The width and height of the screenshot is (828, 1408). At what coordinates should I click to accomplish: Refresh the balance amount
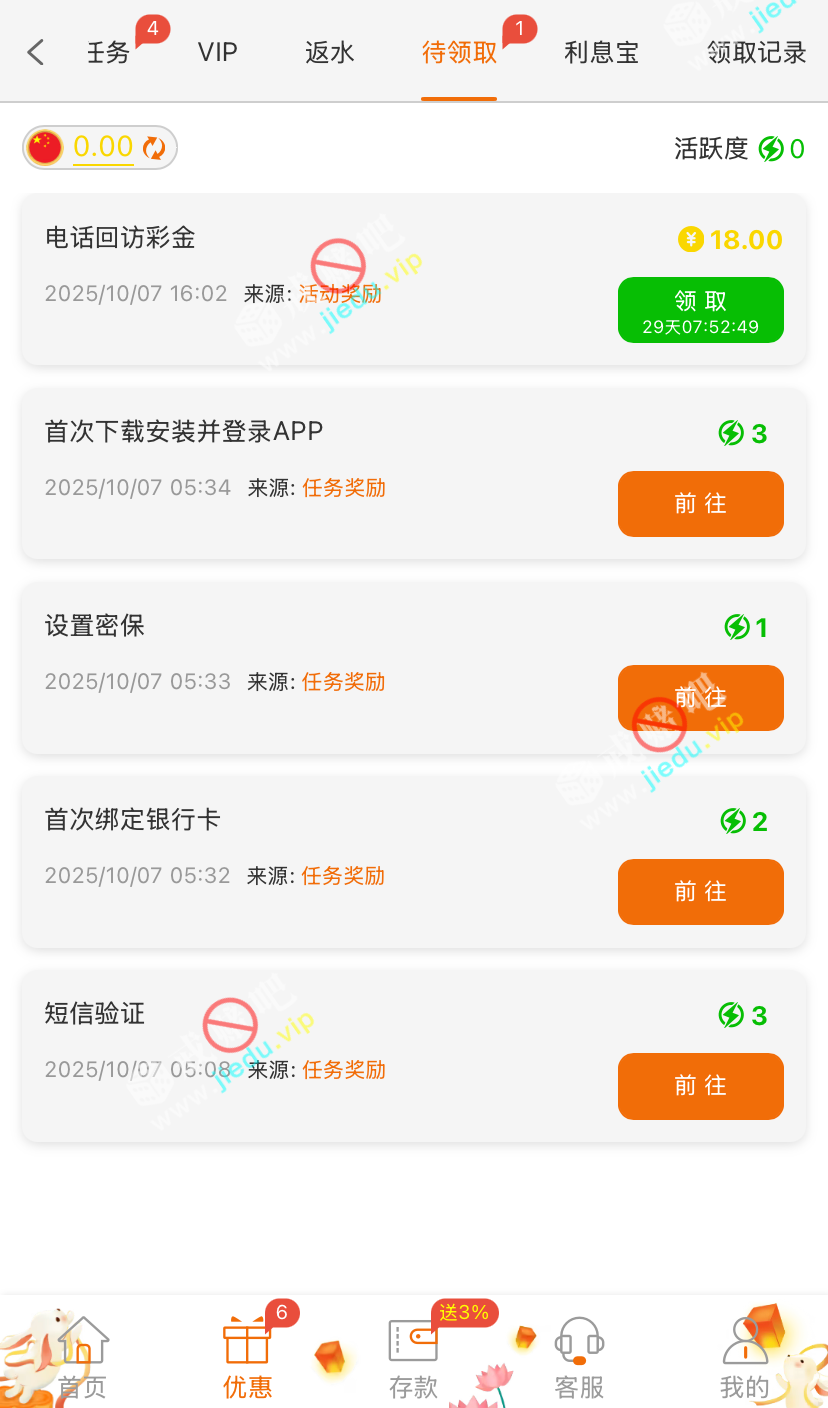[154, 148]
